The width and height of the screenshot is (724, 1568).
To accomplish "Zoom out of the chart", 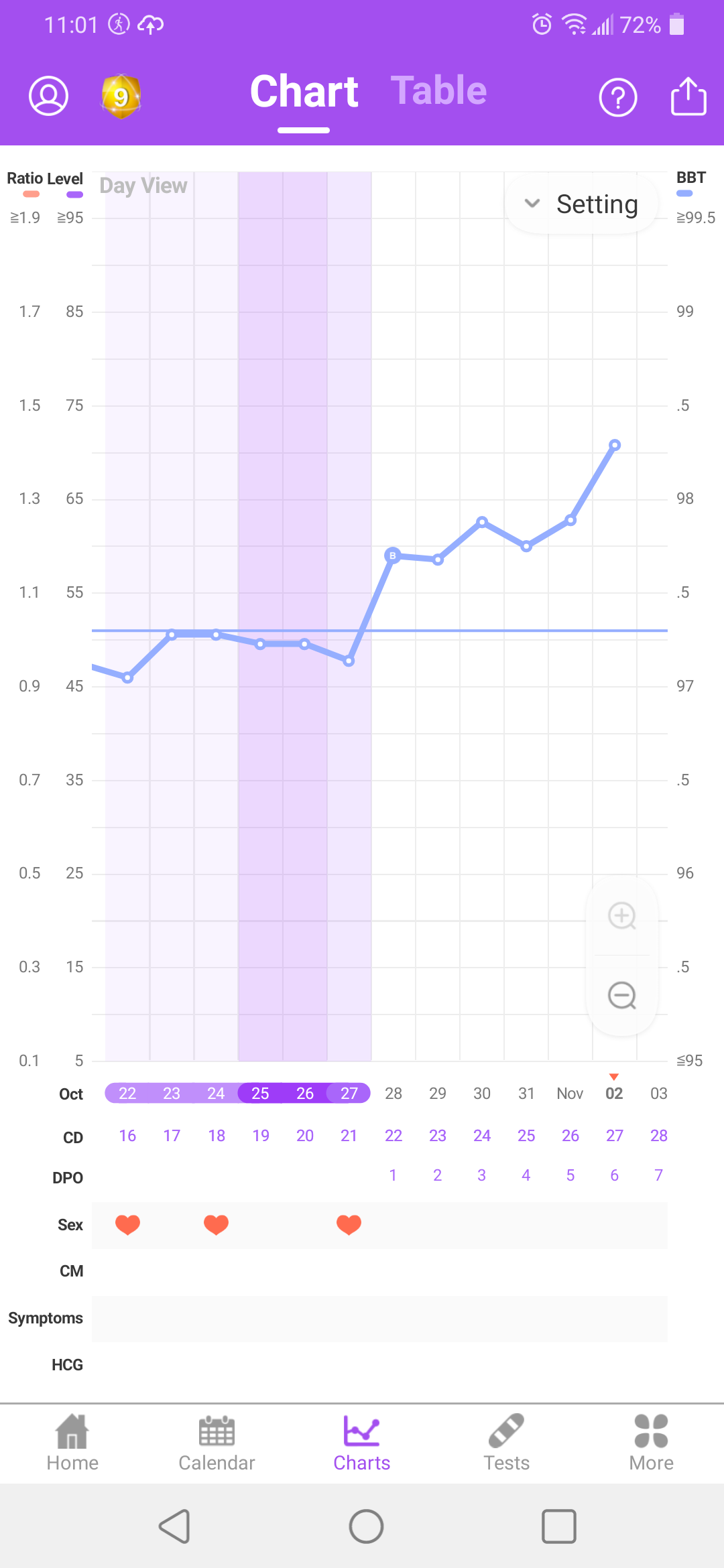I will (x=622, y=995).
